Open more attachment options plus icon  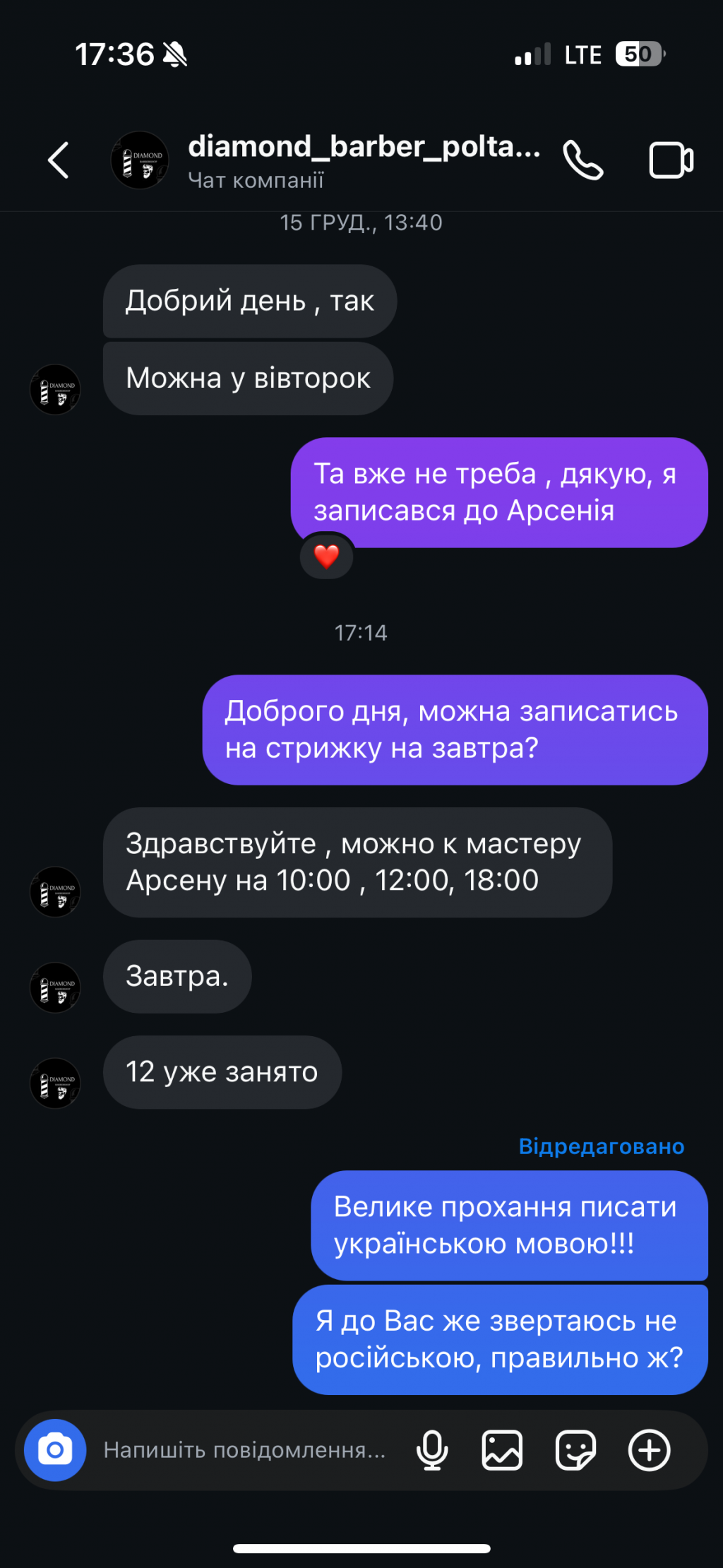[649, 1450]
